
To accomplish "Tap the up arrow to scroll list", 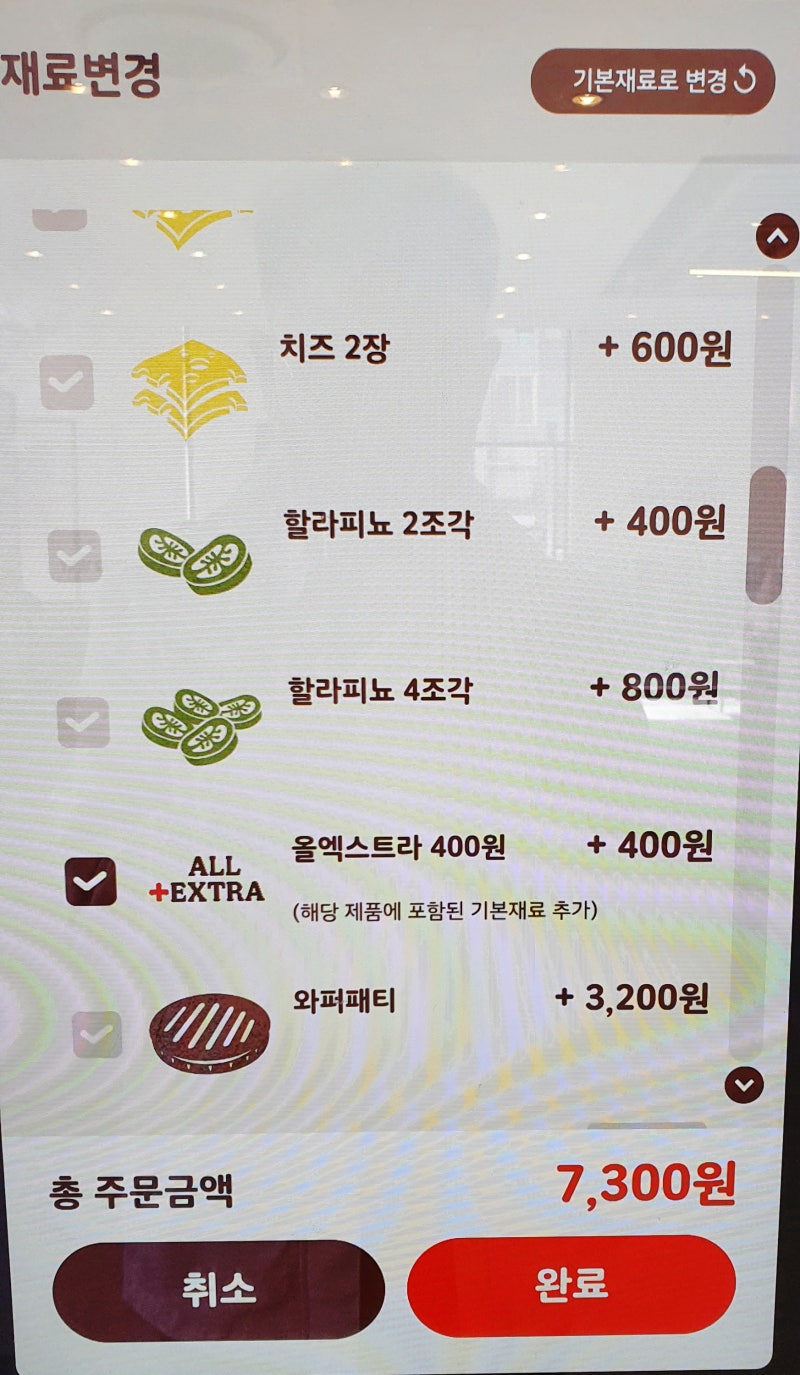I will (777, 238).
